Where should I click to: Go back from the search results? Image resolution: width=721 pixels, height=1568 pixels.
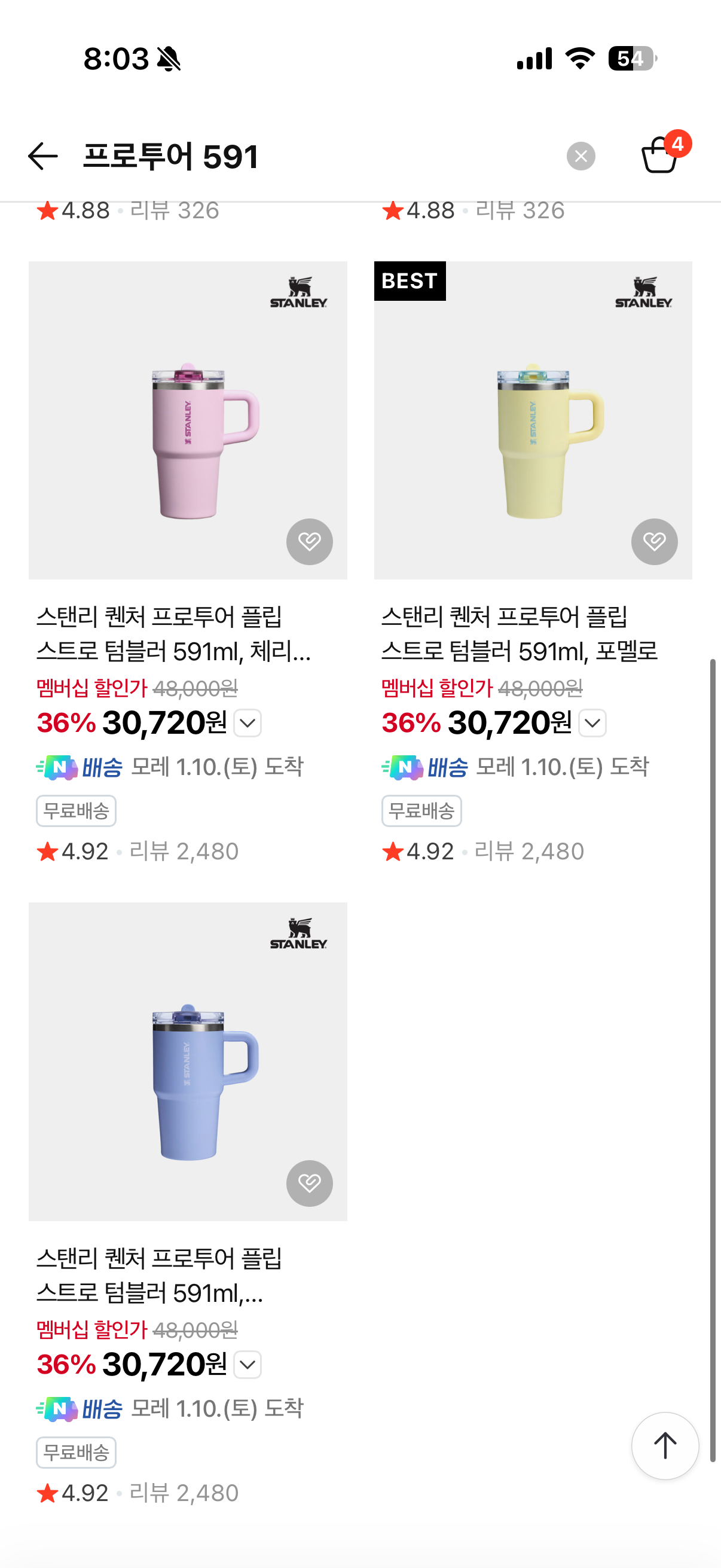point(42,157)
